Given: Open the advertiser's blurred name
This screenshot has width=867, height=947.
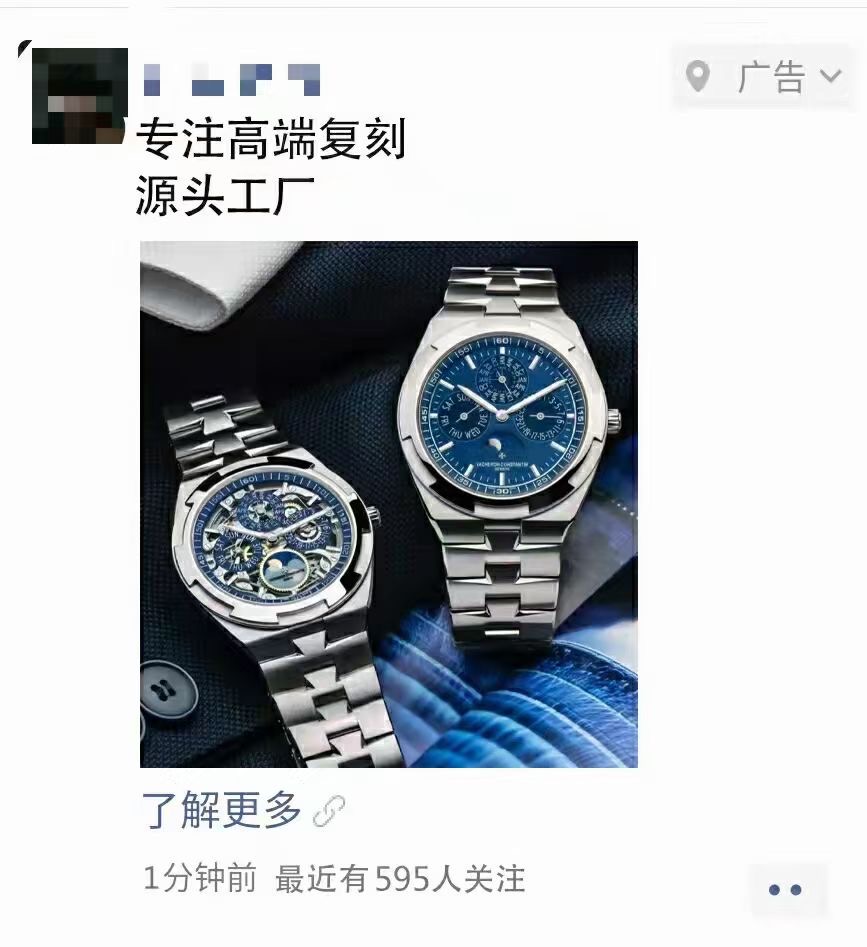Looking at the screenshot, I should click(232, 78).
